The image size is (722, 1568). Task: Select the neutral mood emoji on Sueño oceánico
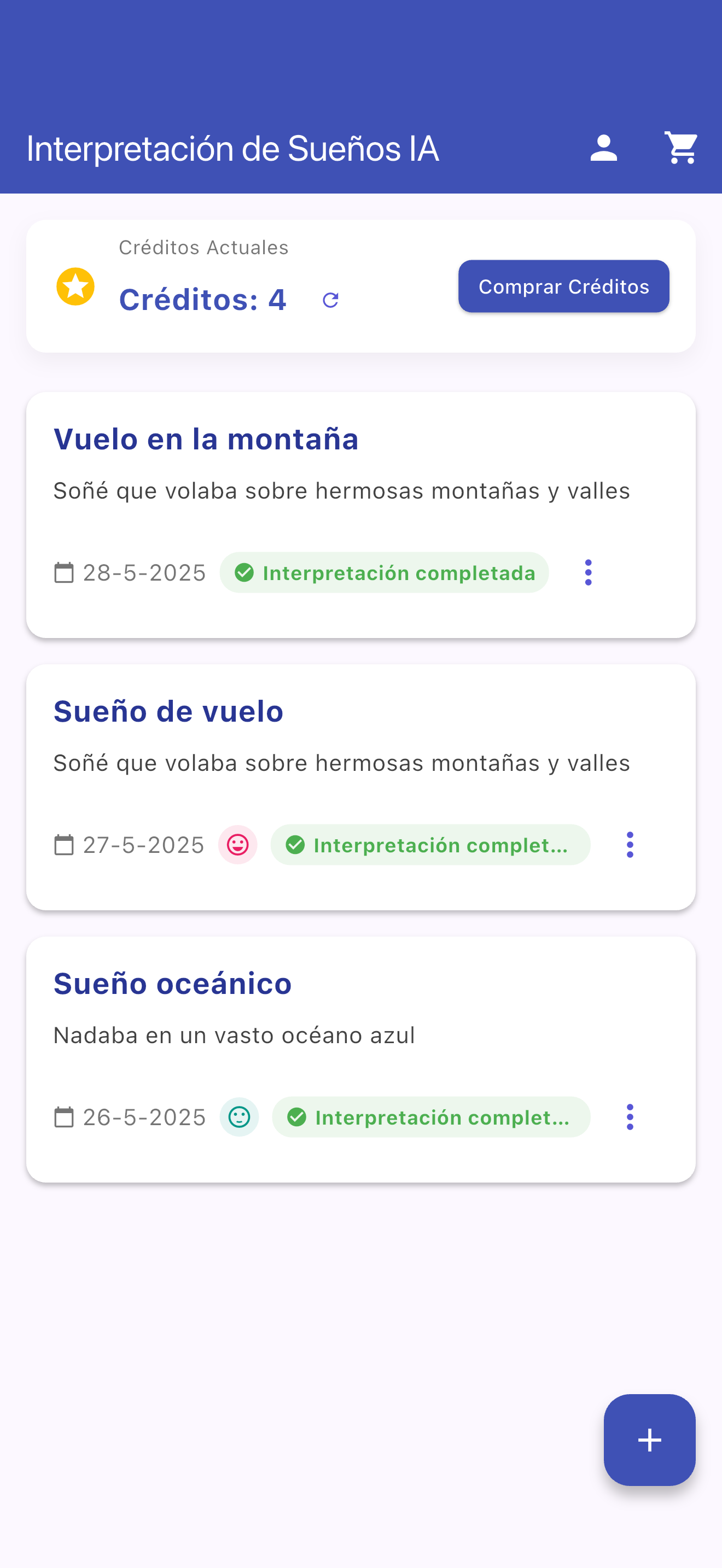(x=238, y=1117)
